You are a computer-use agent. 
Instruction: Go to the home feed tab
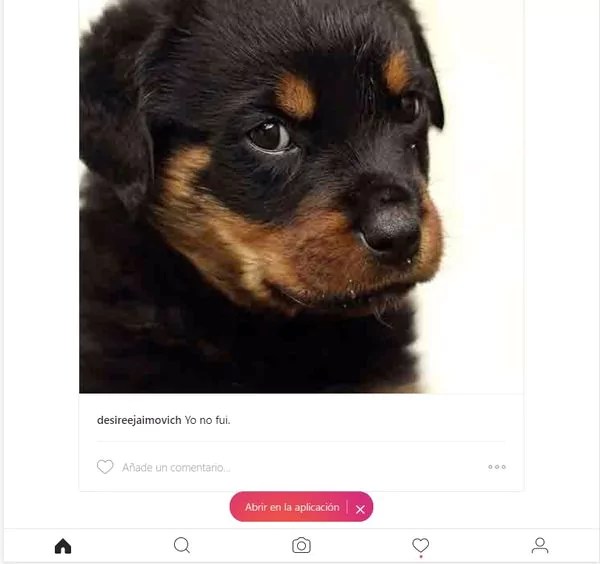click(63, 545)
